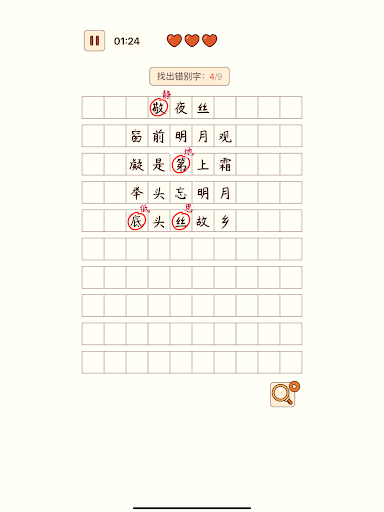Select the character 凝 before 是
Screen dimensions: 384x512
(x=137, y=164)
